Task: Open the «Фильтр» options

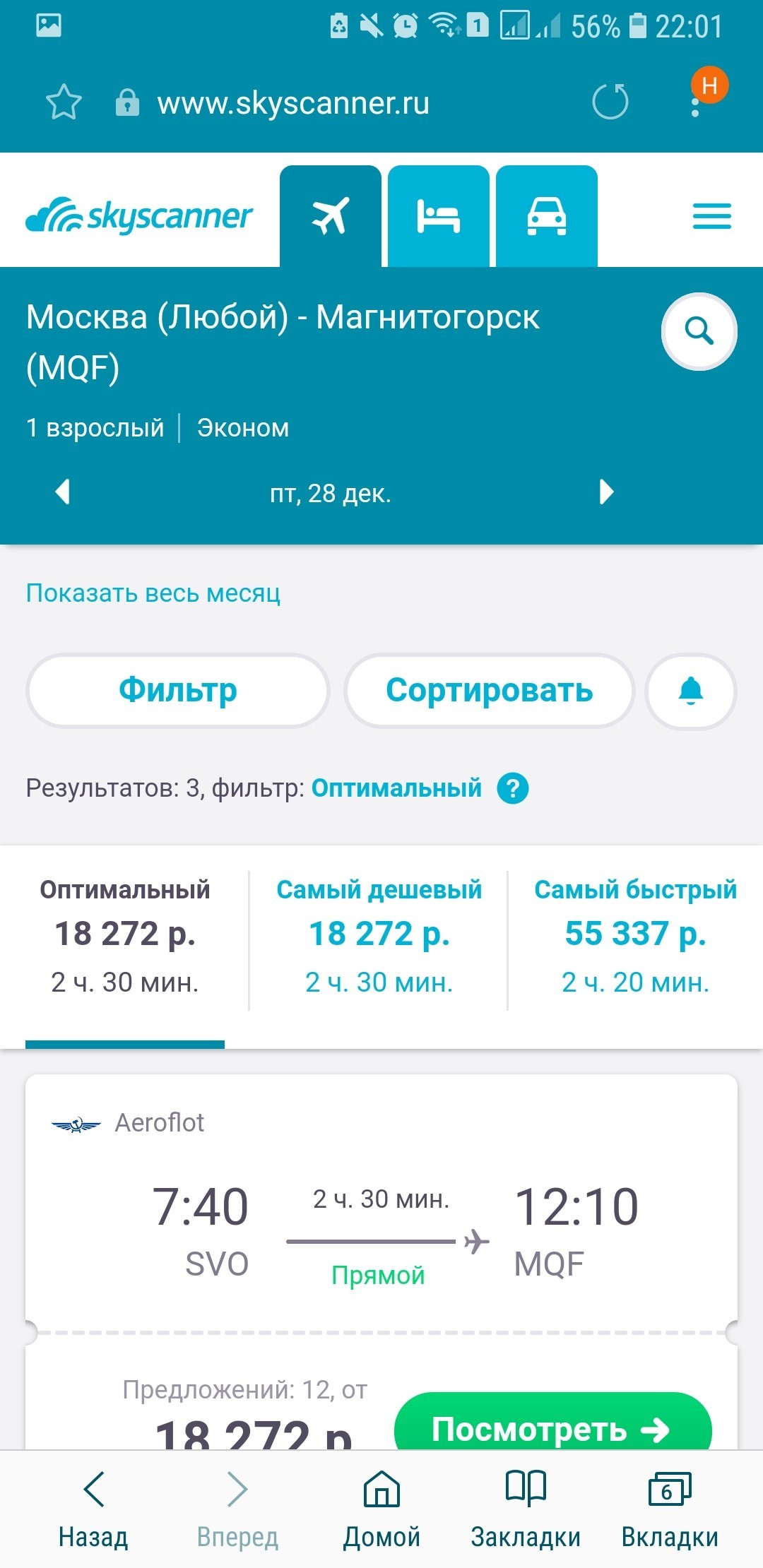Action: 177,691
